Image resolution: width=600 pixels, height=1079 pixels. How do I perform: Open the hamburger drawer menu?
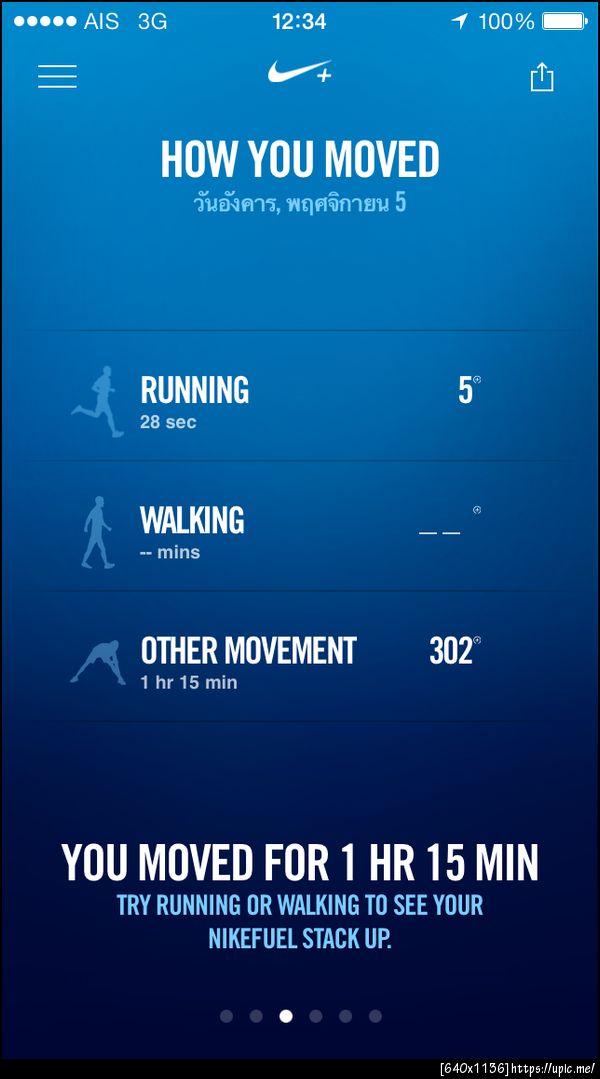(x=57, y=76)
